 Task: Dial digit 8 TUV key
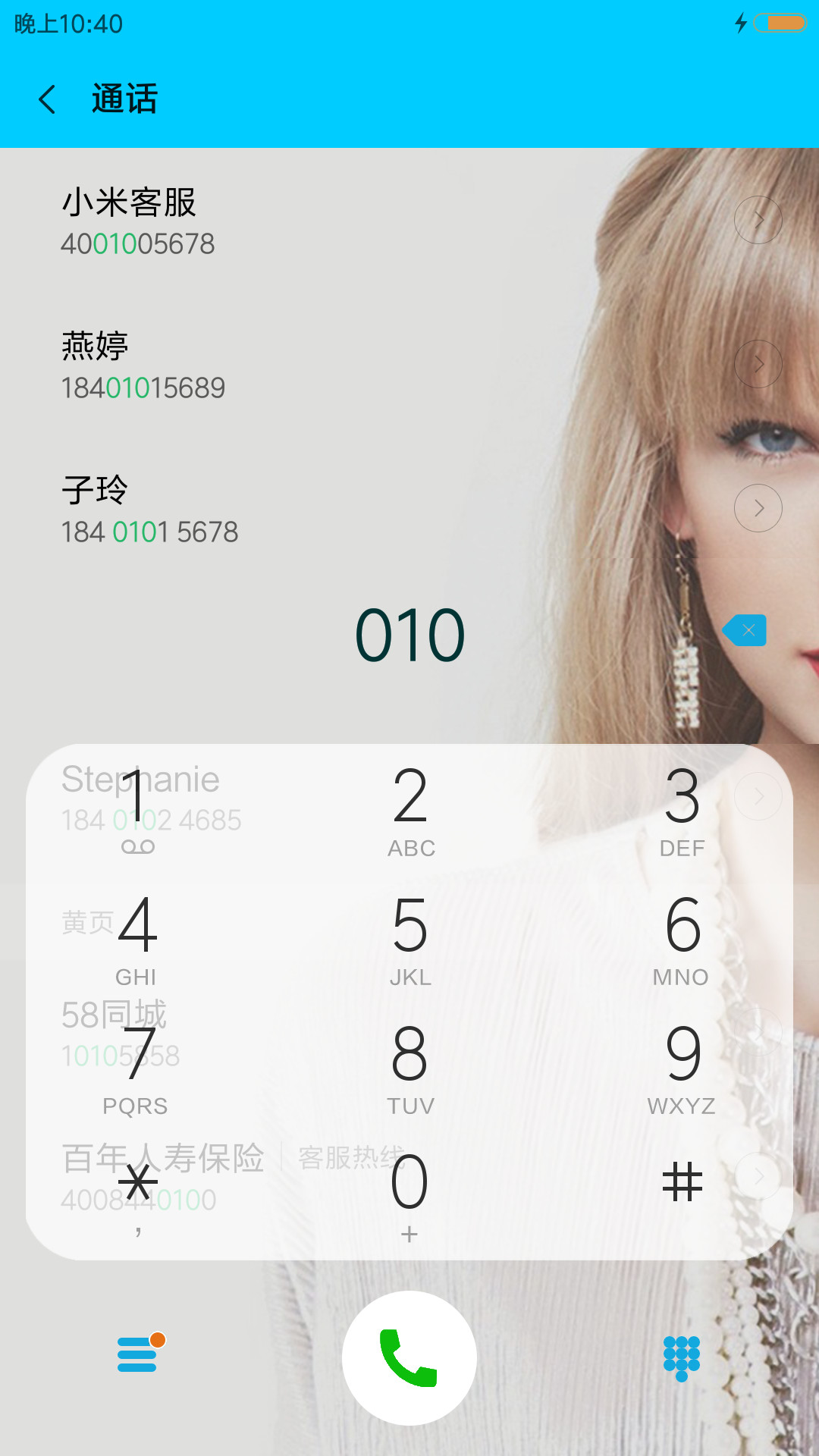410,1066
